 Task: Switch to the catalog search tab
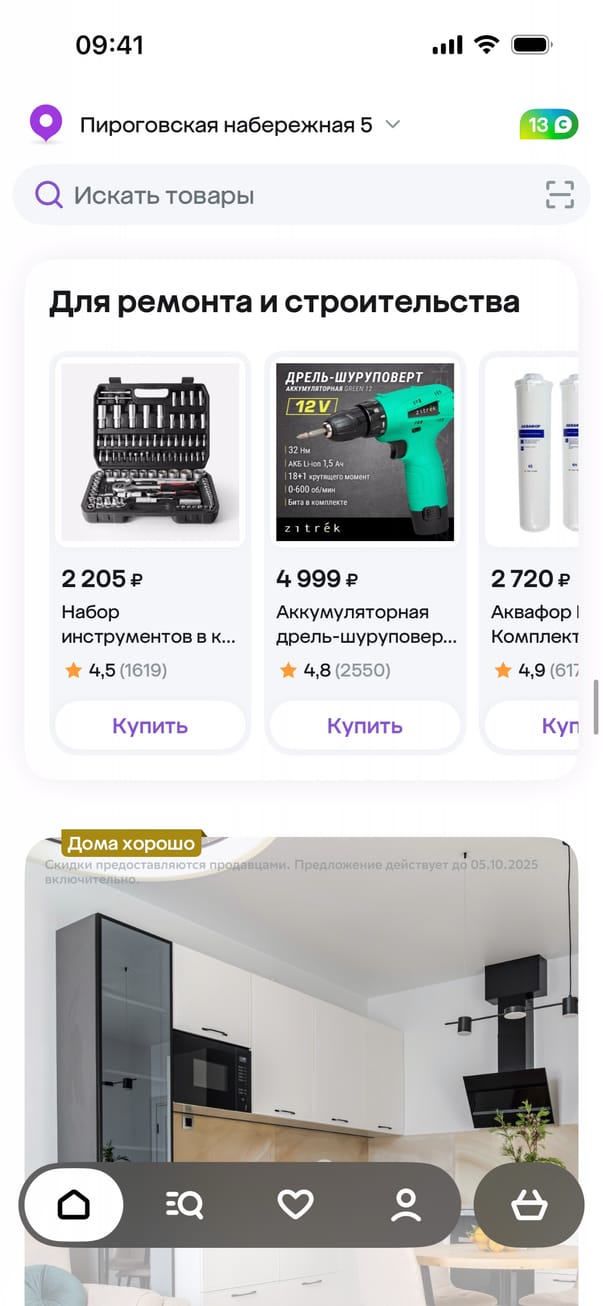(x=184, y=1205)
